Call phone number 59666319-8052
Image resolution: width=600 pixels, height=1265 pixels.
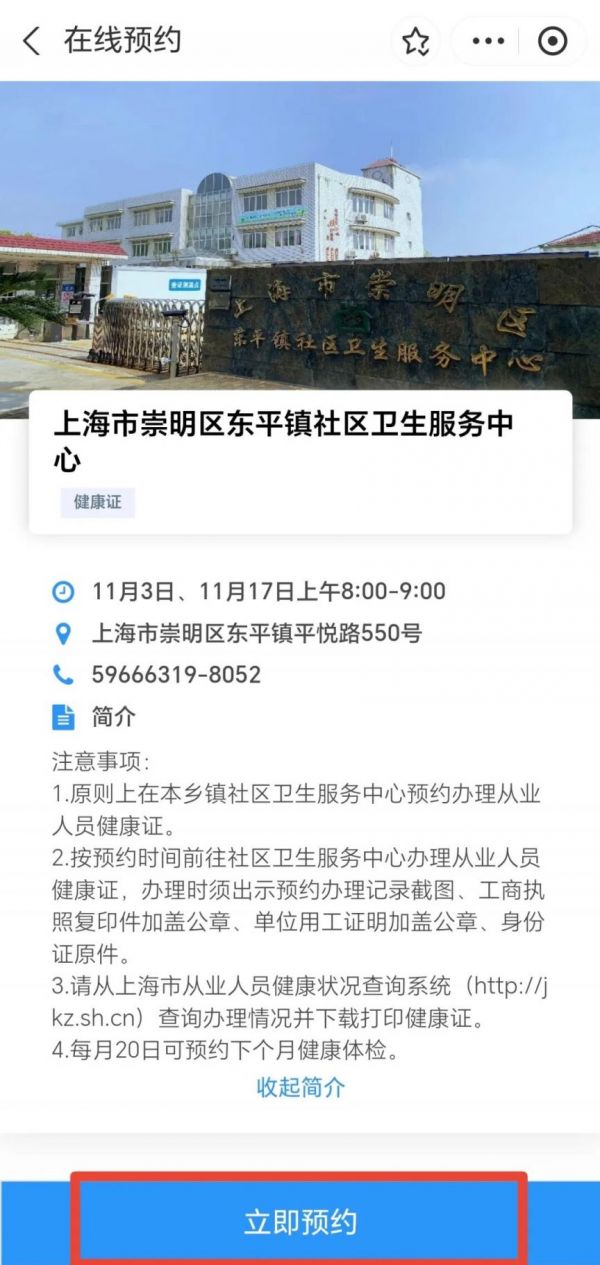pyautogui.click(x=176, y=675)
